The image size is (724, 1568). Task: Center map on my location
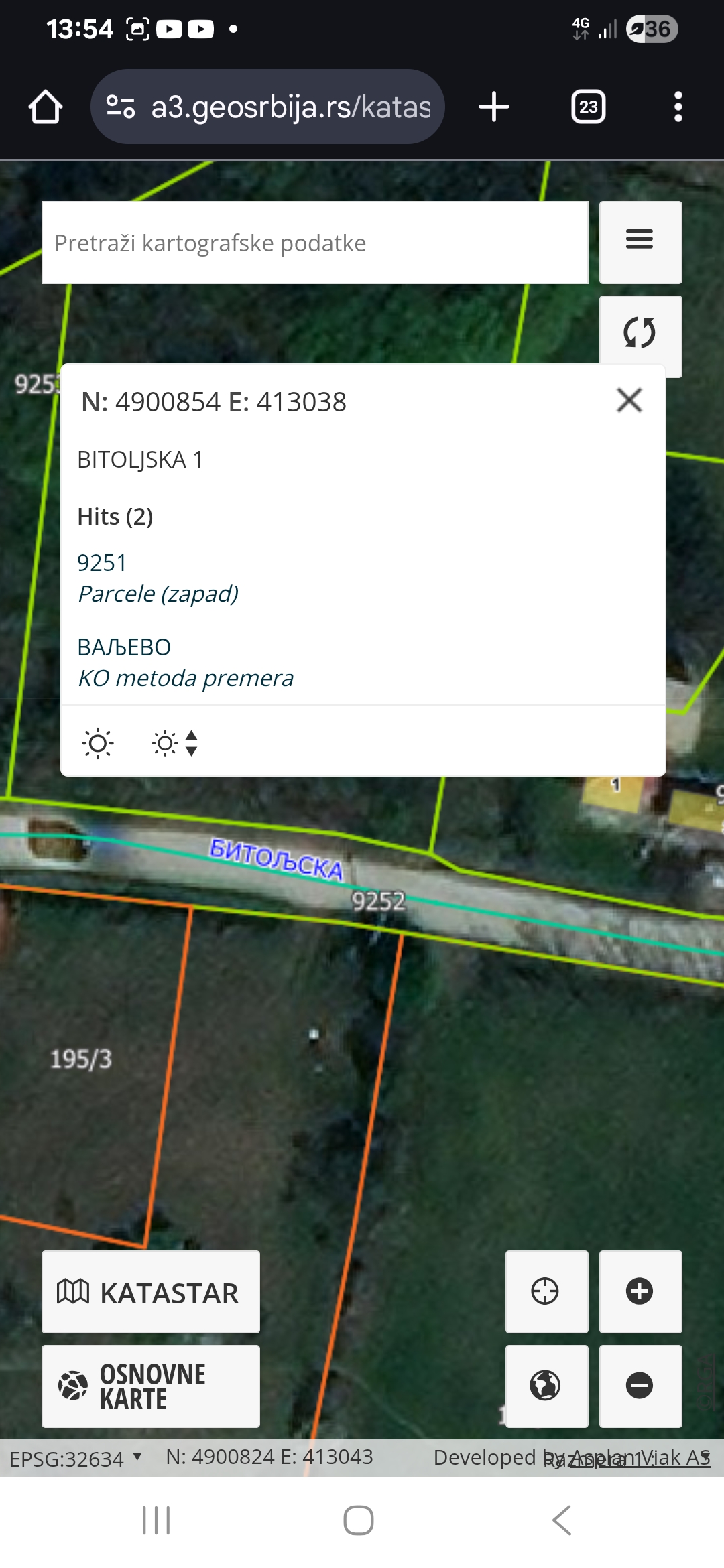[546, 1291]
